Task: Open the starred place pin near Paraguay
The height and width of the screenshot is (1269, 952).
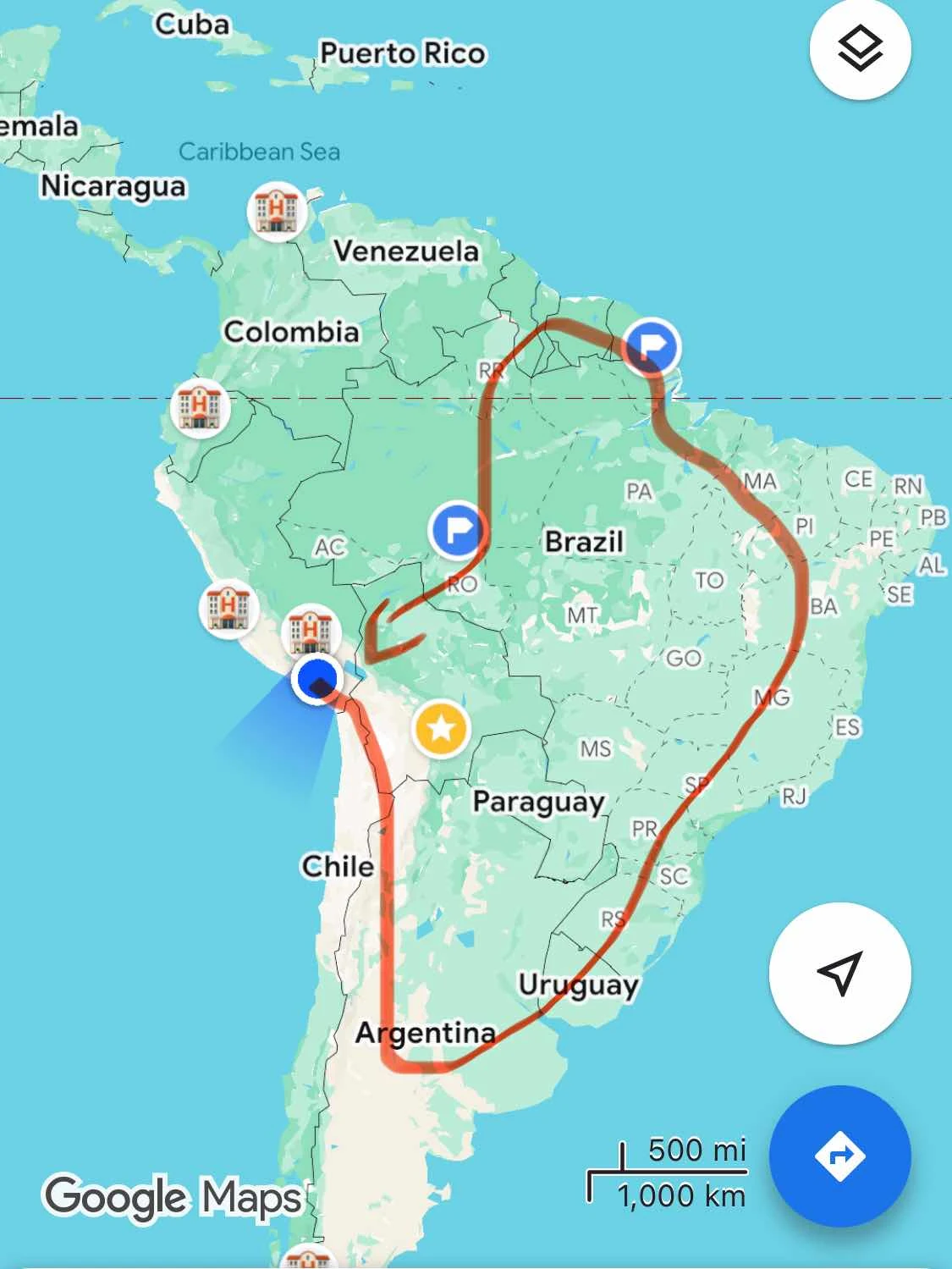Action: (x=441, y=728)
